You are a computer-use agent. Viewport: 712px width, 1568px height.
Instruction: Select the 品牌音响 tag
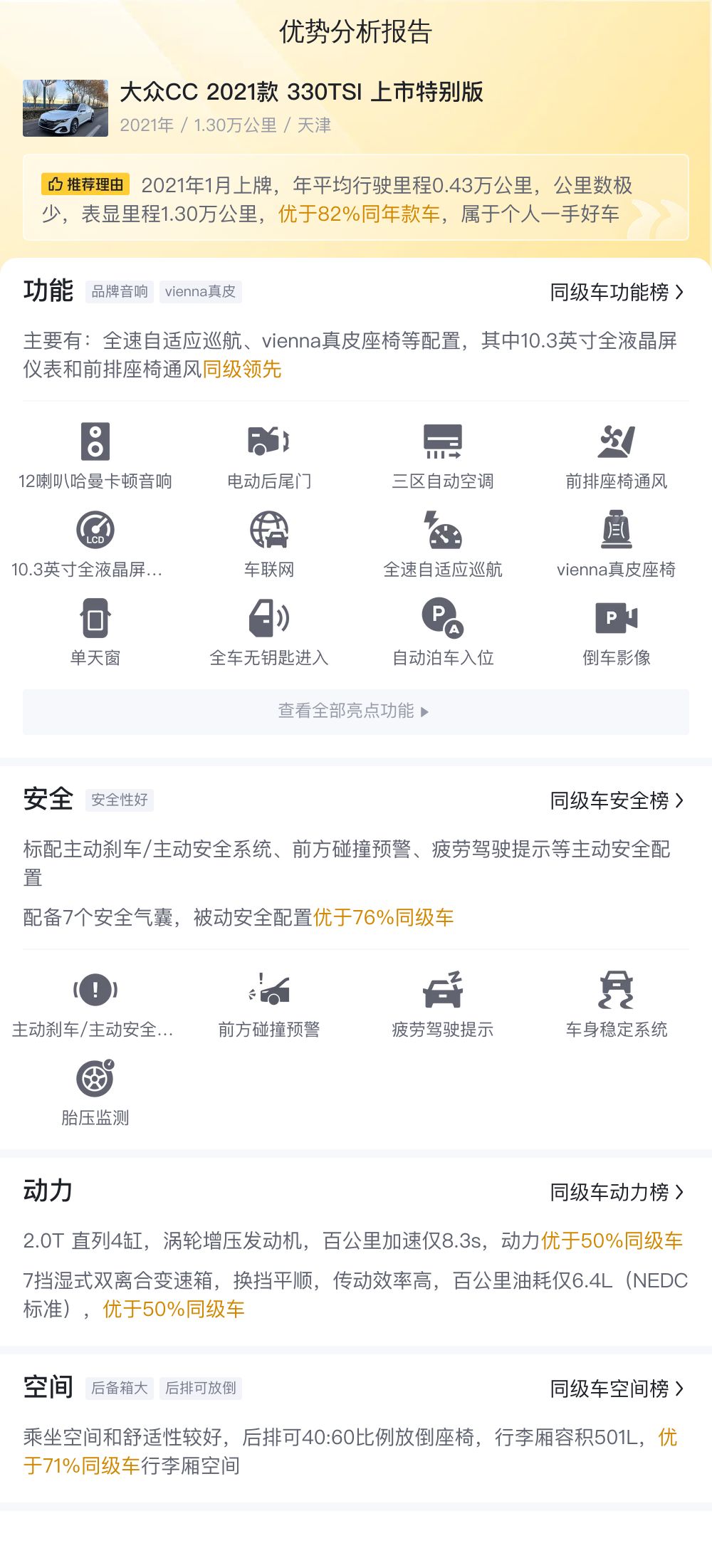point(118,291)
